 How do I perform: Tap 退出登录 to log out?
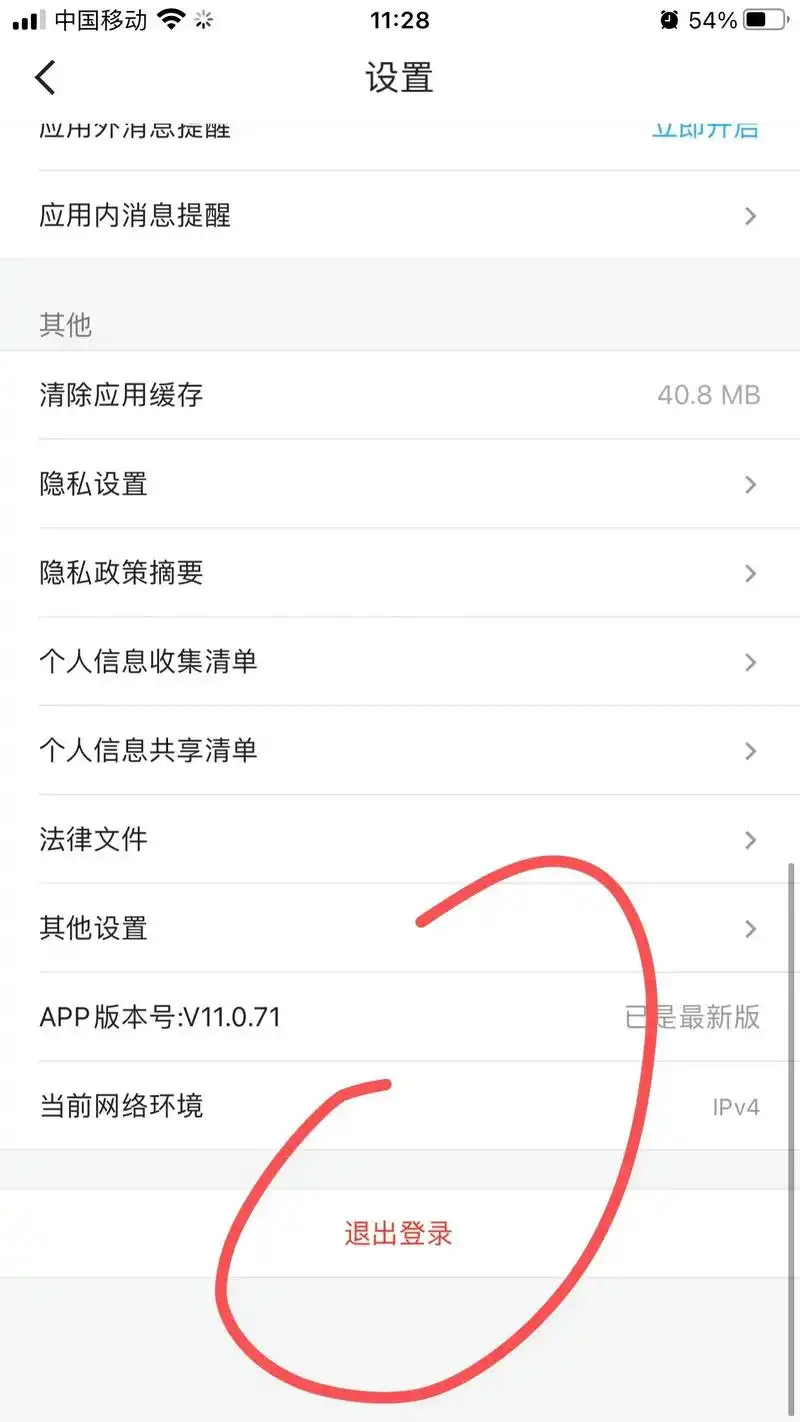[x=399, y=1233]
